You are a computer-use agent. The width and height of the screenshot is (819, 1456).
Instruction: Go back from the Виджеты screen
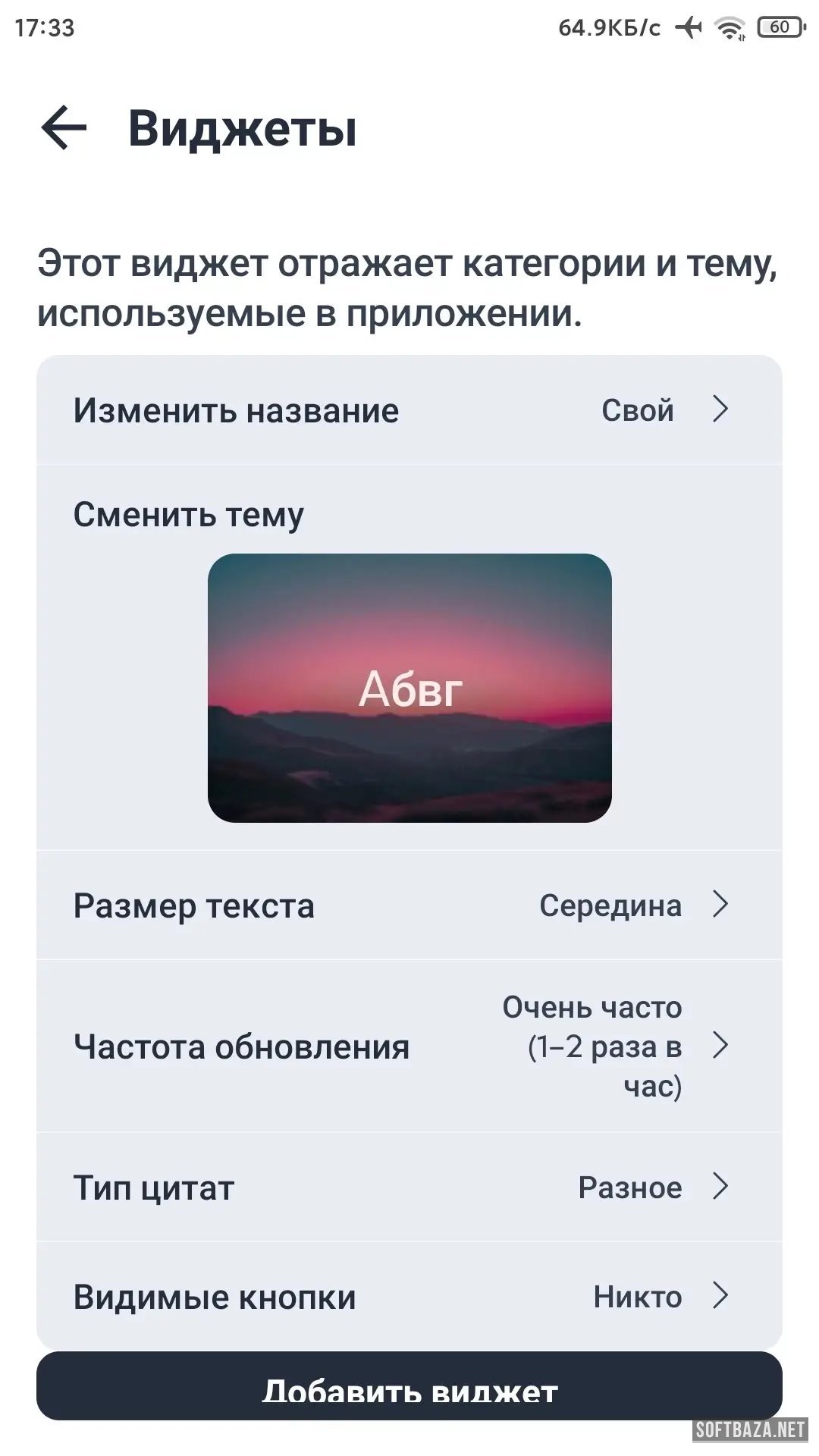pyautogui.click(x=64, y=127)
